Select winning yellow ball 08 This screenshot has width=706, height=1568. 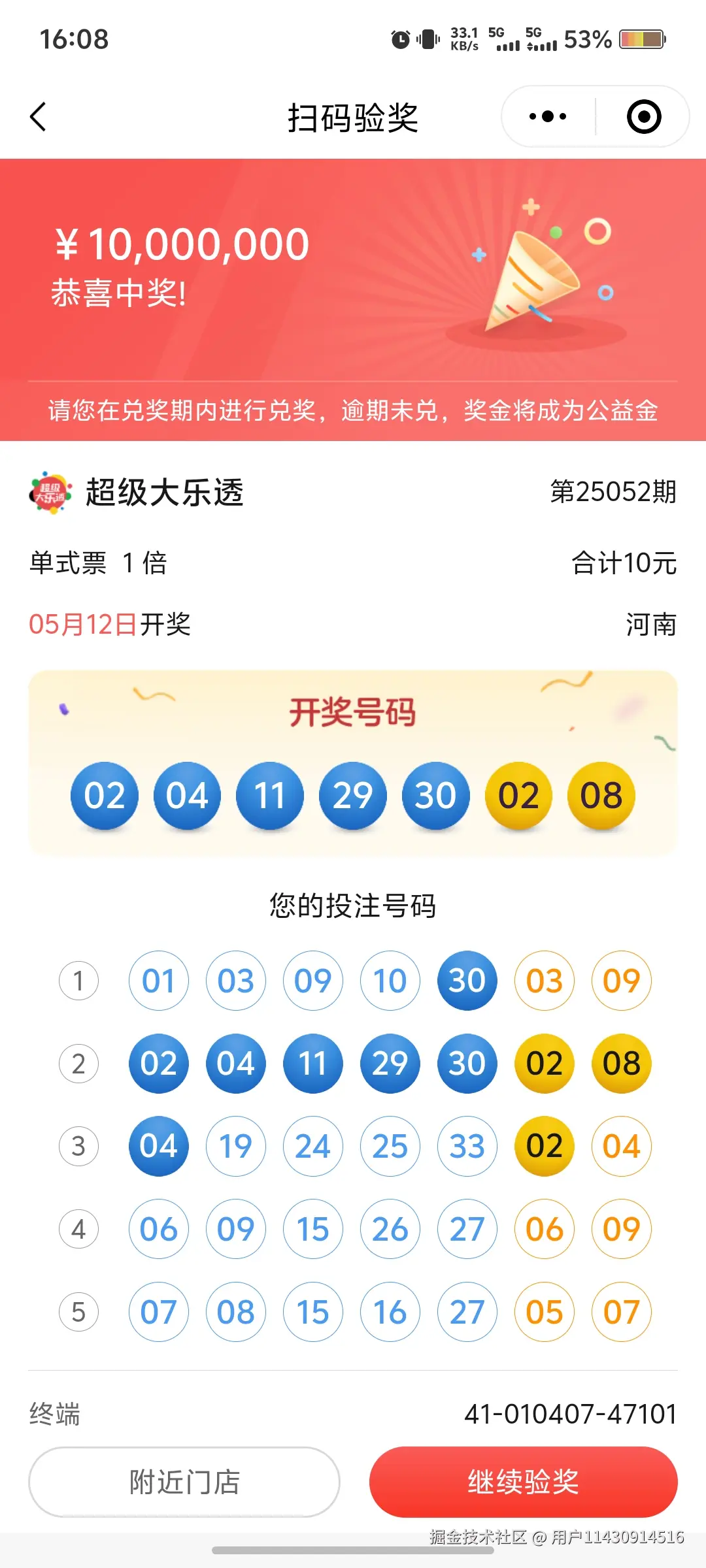pos(601,796)
